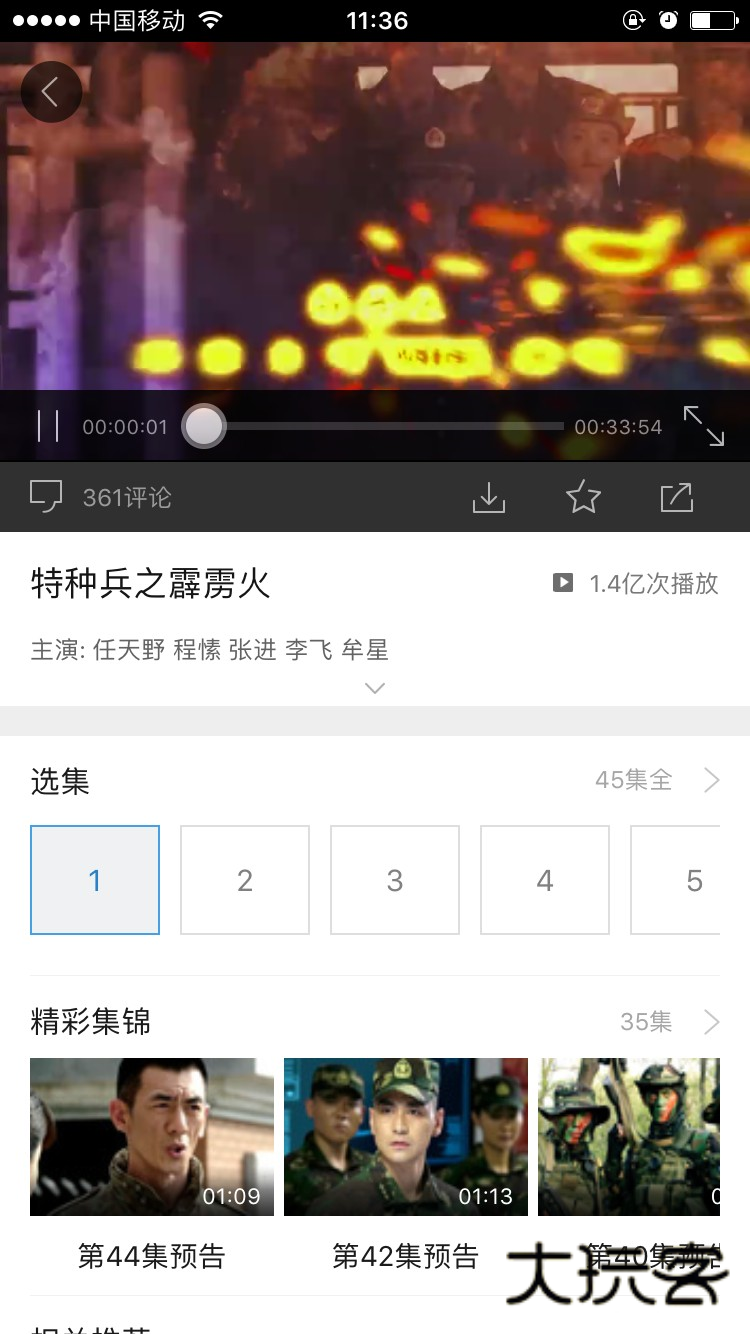
Task: Play the 第42集预告 thumbnail
Action: [405, 1136]
